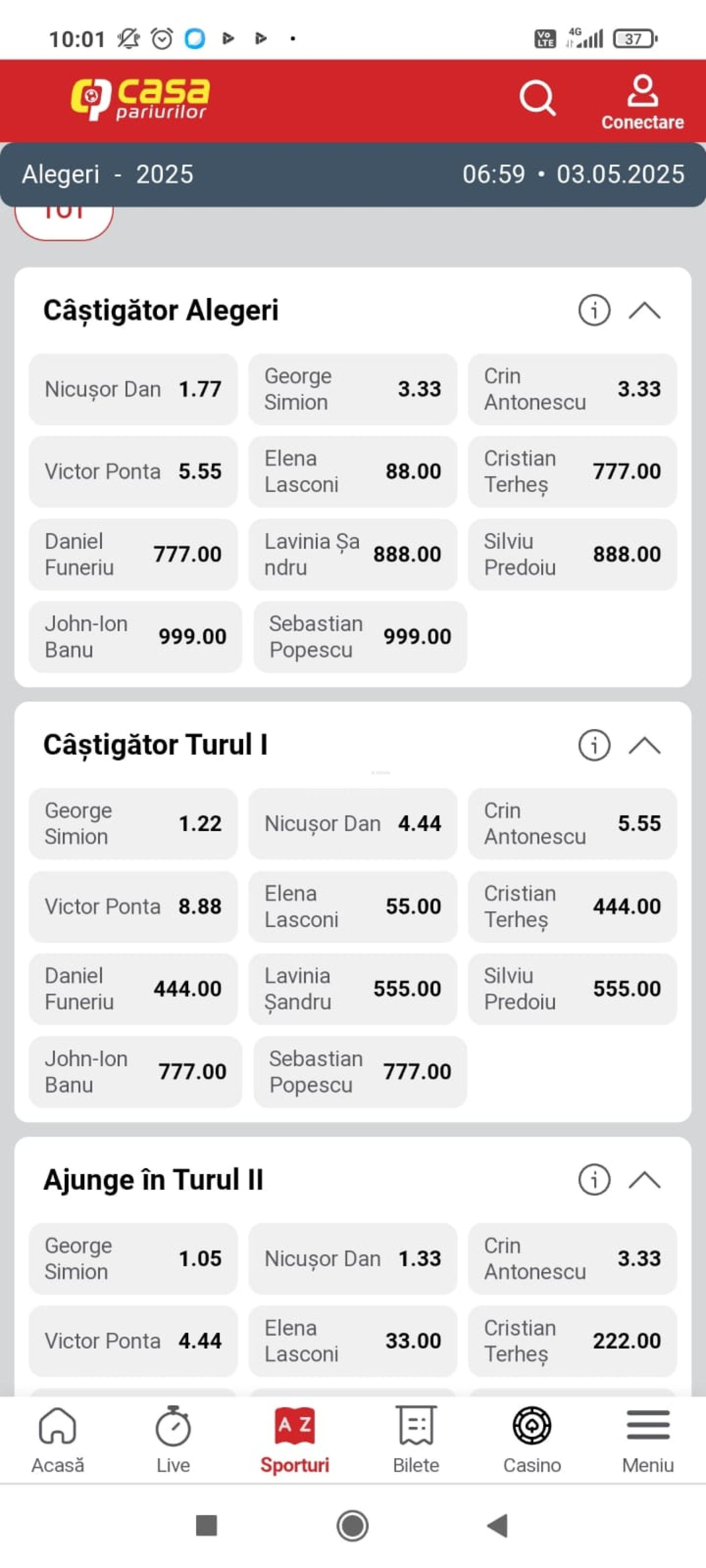Open the search icon in header
Image resolution: width=706 pixels, height=1568 pixels.
[x=537, y=98]
